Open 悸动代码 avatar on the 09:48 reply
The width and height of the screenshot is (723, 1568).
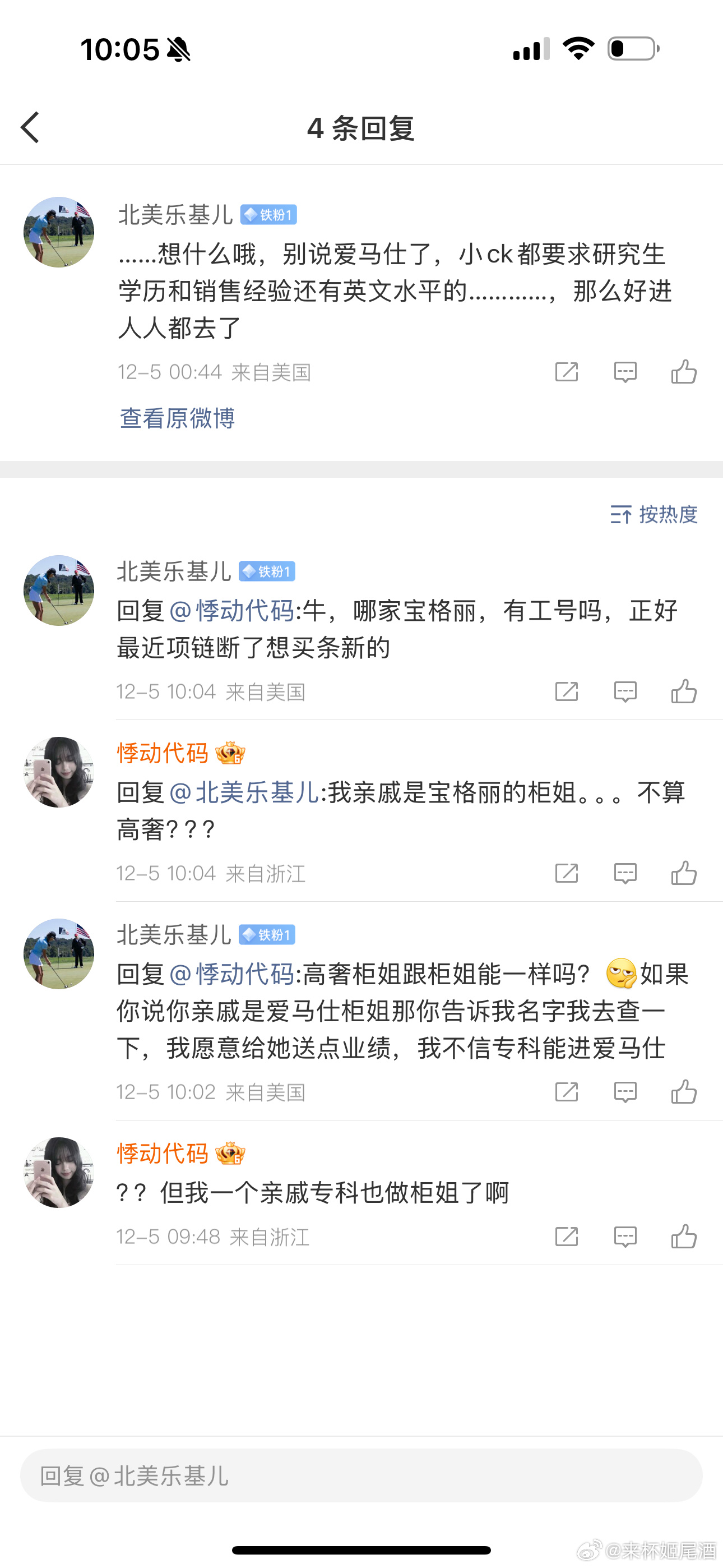[59, 1172]
